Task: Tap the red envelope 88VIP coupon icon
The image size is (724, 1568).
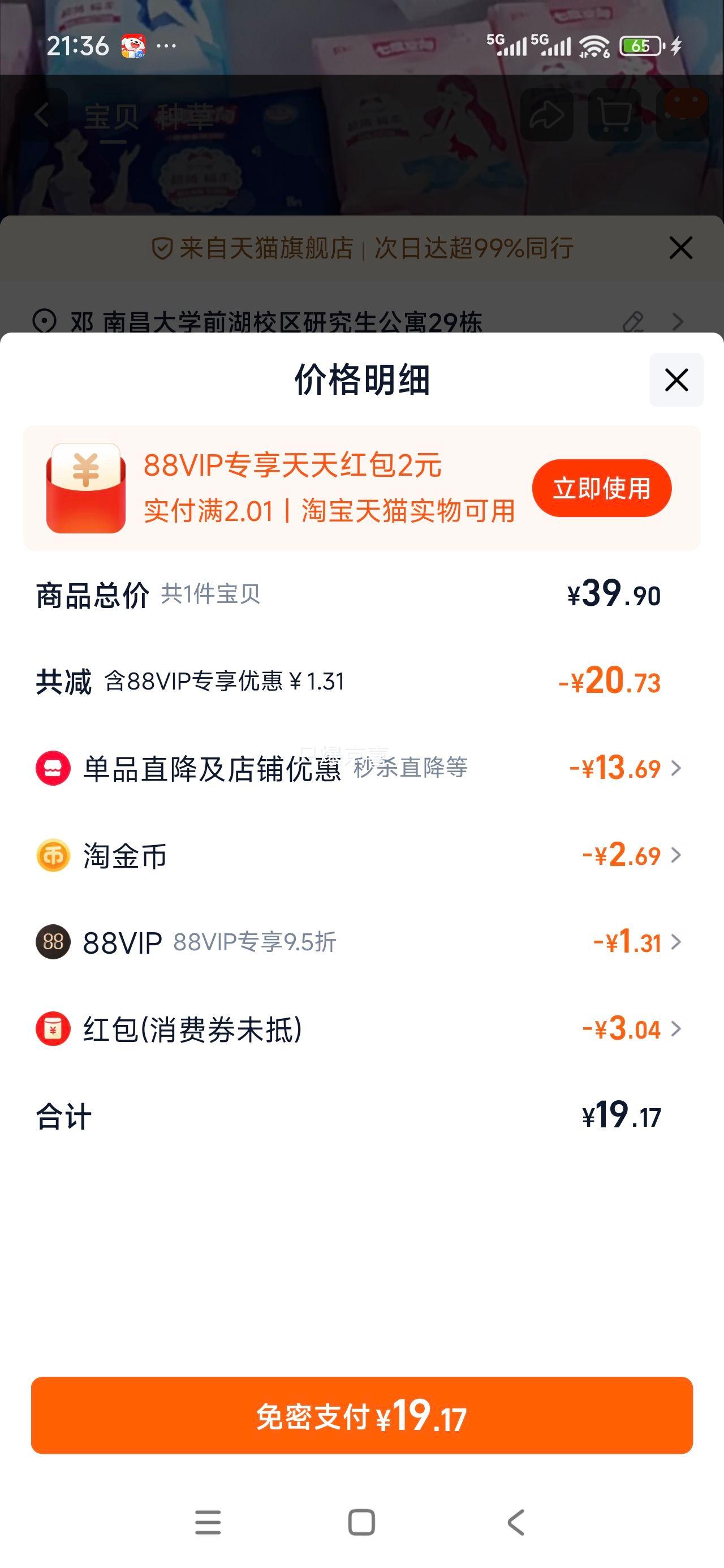Action: [86, 488]
